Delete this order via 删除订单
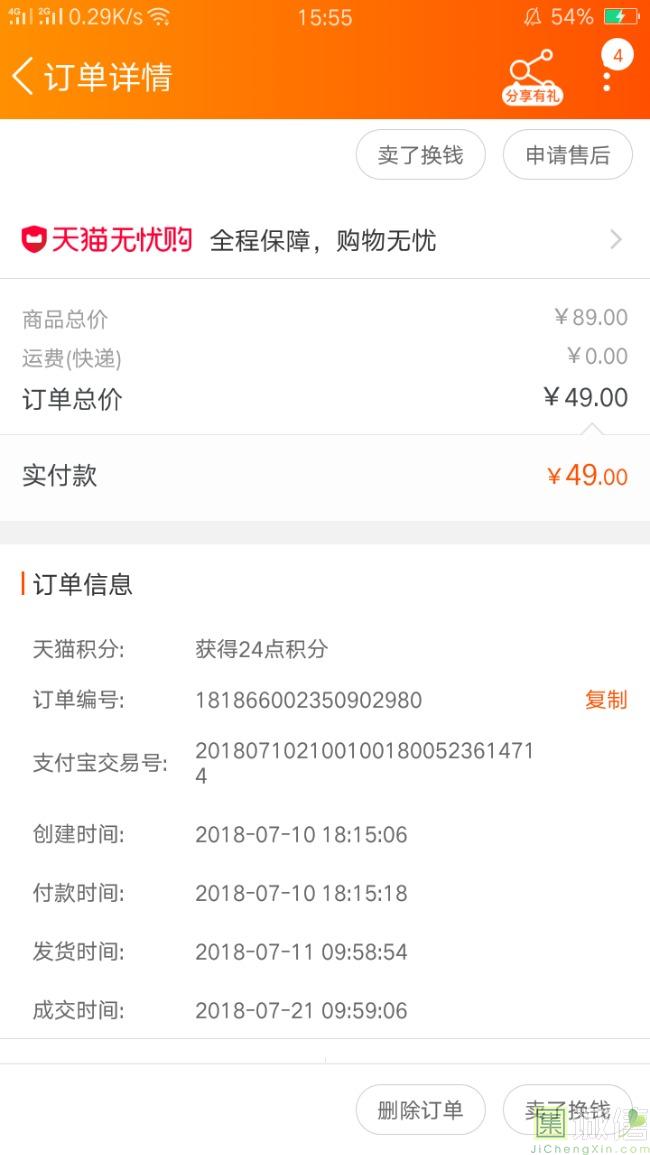This screenshot has width=650, height=1155. tap(420, 1110)
